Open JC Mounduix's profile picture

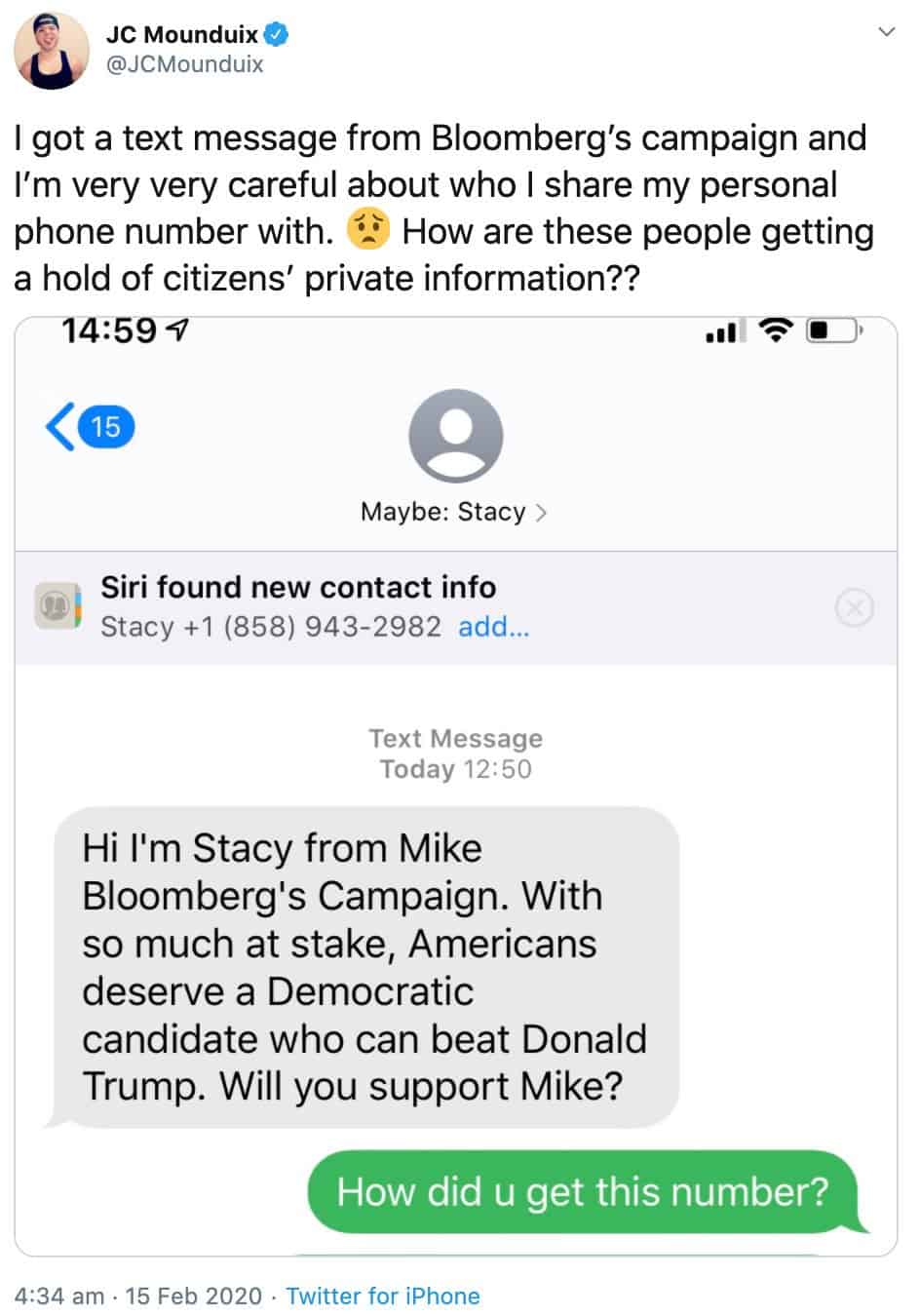[x=51, y=51]
